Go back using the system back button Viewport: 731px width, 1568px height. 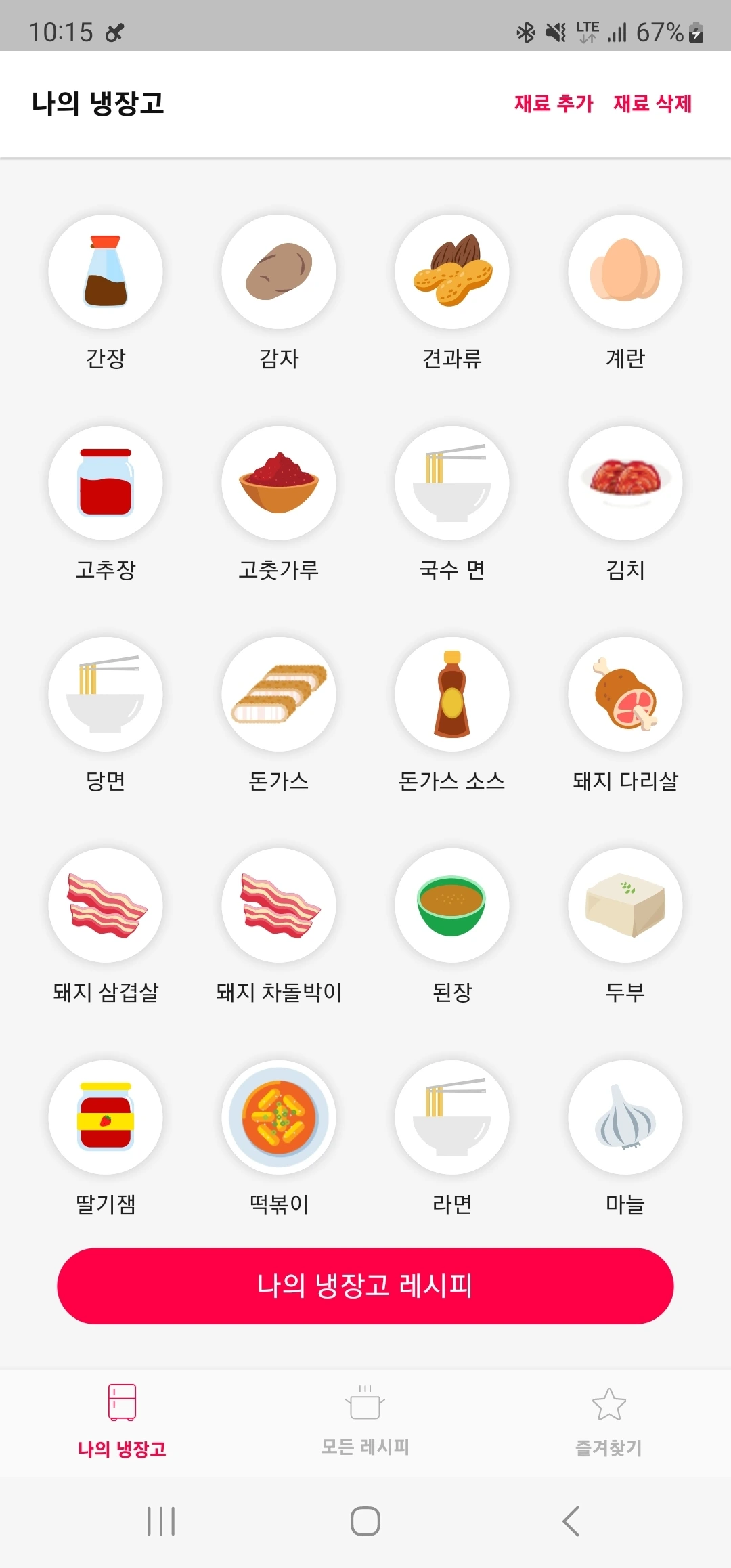pyautogui.click(x=571, y=1521)
